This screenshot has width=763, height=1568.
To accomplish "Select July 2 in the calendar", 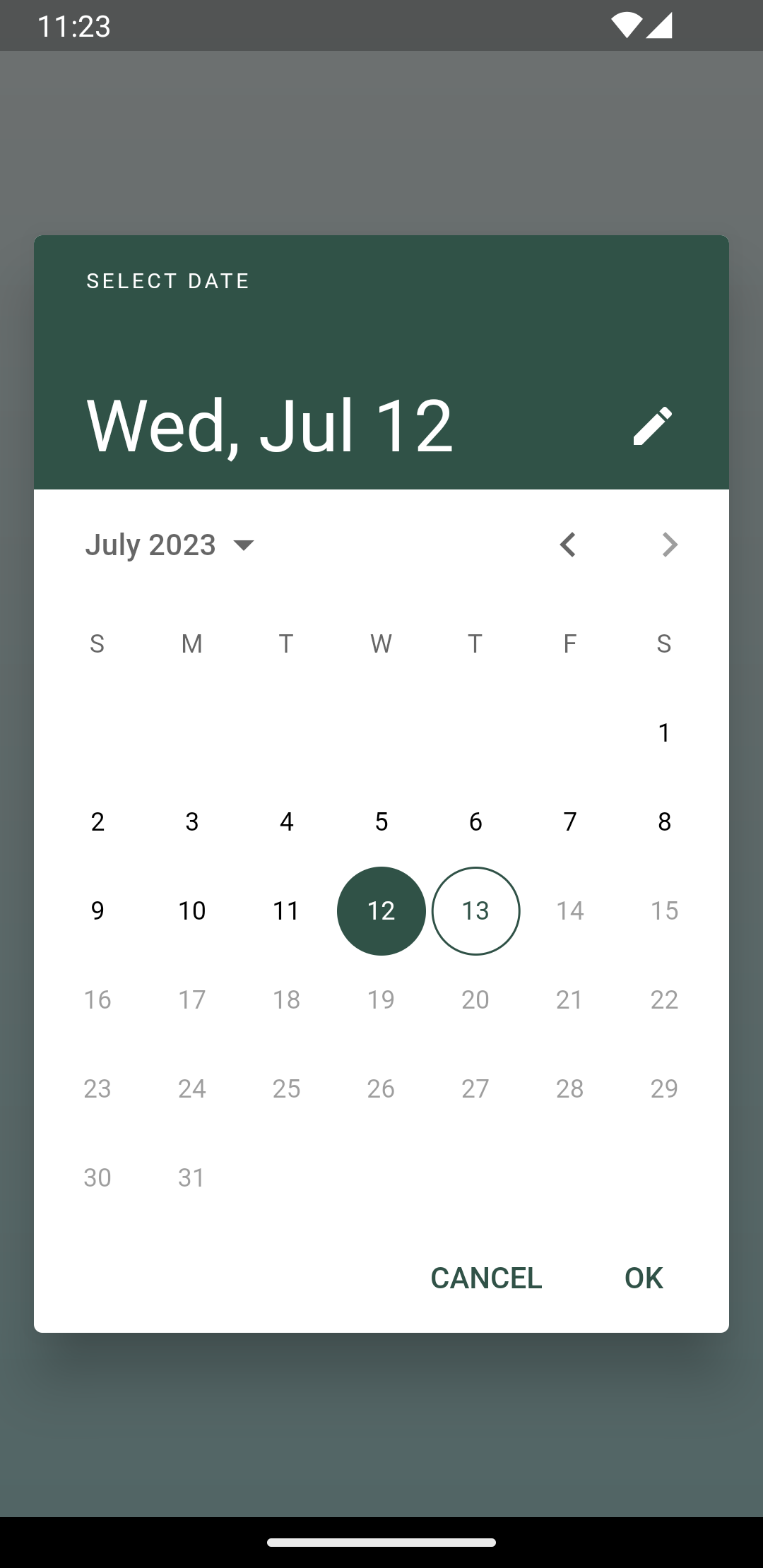I will pos(97,821).
